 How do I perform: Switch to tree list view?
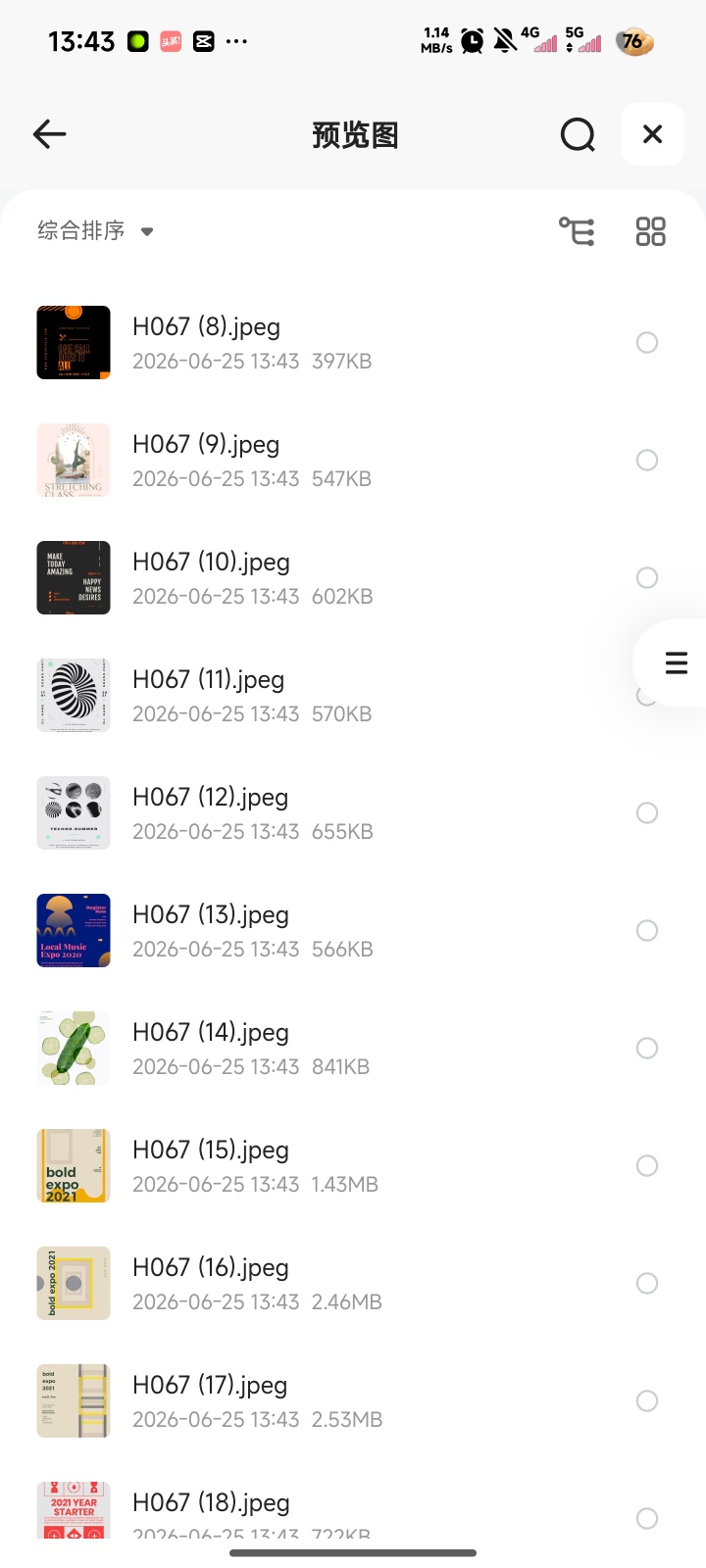coord(577,231)
